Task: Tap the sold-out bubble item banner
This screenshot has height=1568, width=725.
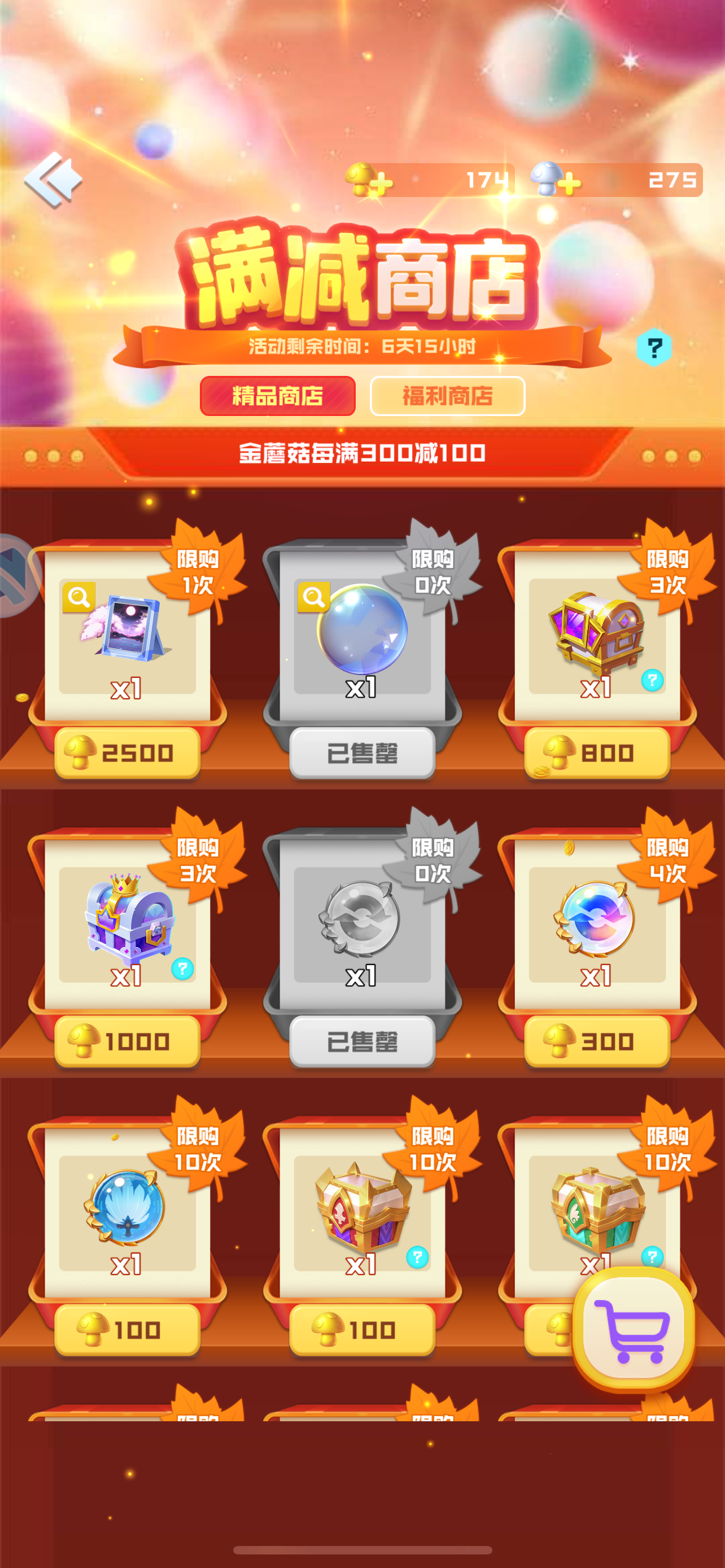Action: (x=362, y=752)
